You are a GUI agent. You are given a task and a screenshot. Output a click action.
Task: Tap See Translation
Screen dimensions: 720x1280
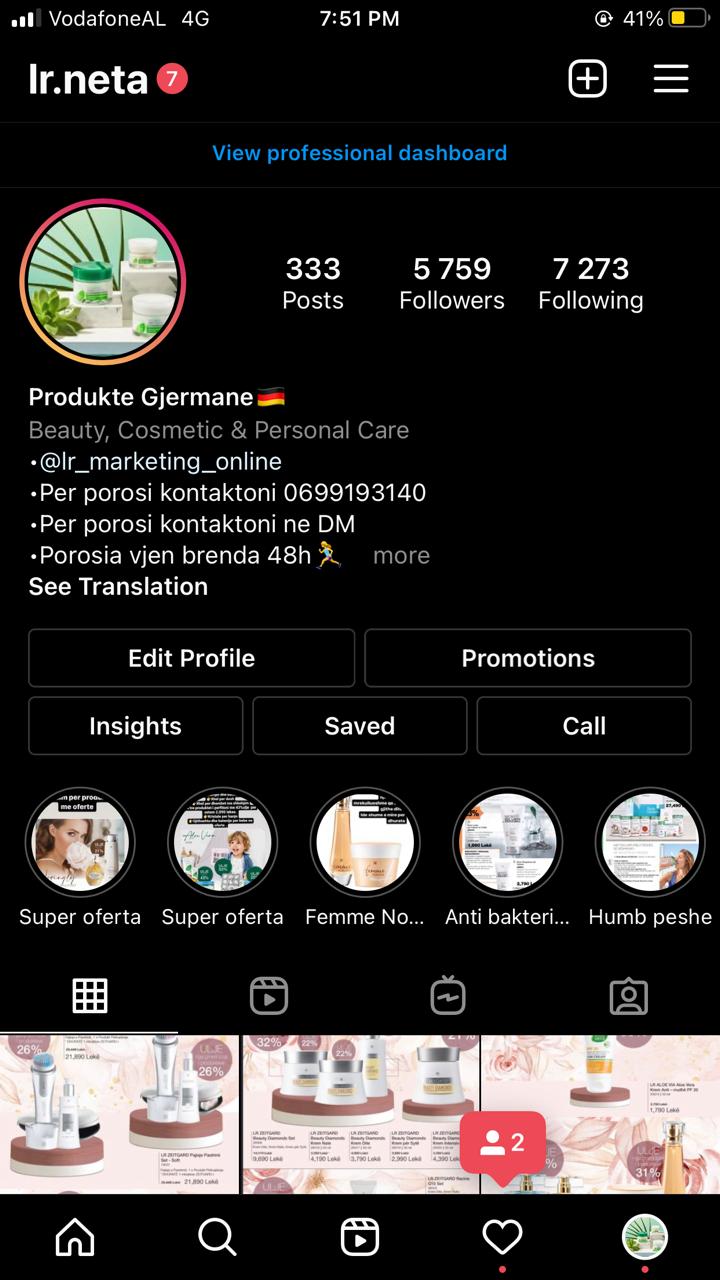tap(118, 587)
